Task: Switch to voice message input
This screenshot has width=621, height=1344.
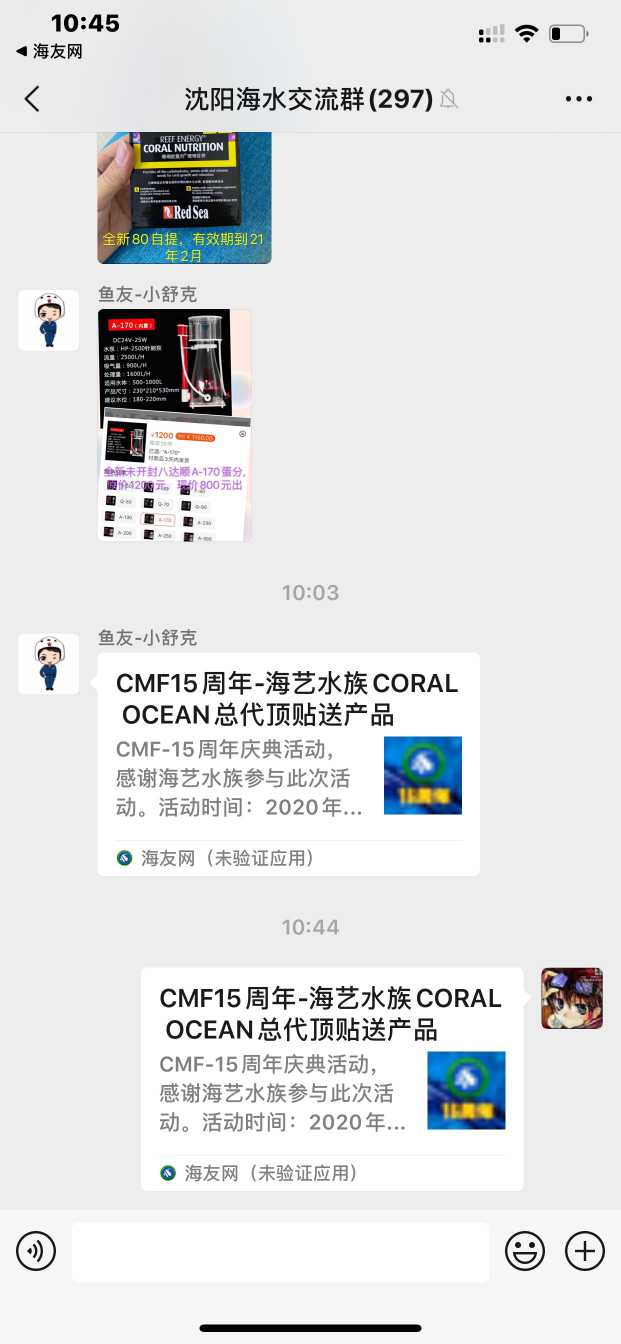Action: tap(36, 1251)
